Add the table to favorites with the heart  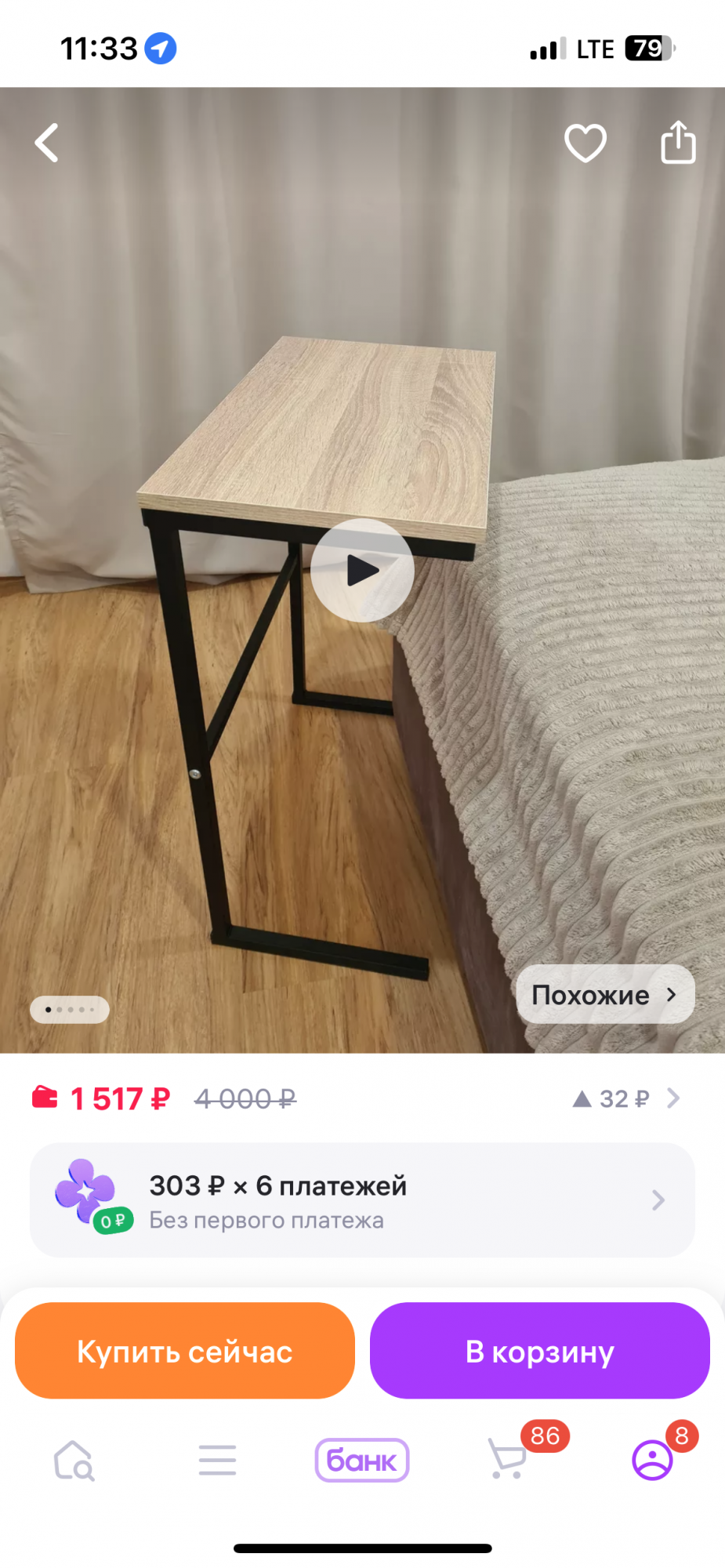(x=585, y=143)
